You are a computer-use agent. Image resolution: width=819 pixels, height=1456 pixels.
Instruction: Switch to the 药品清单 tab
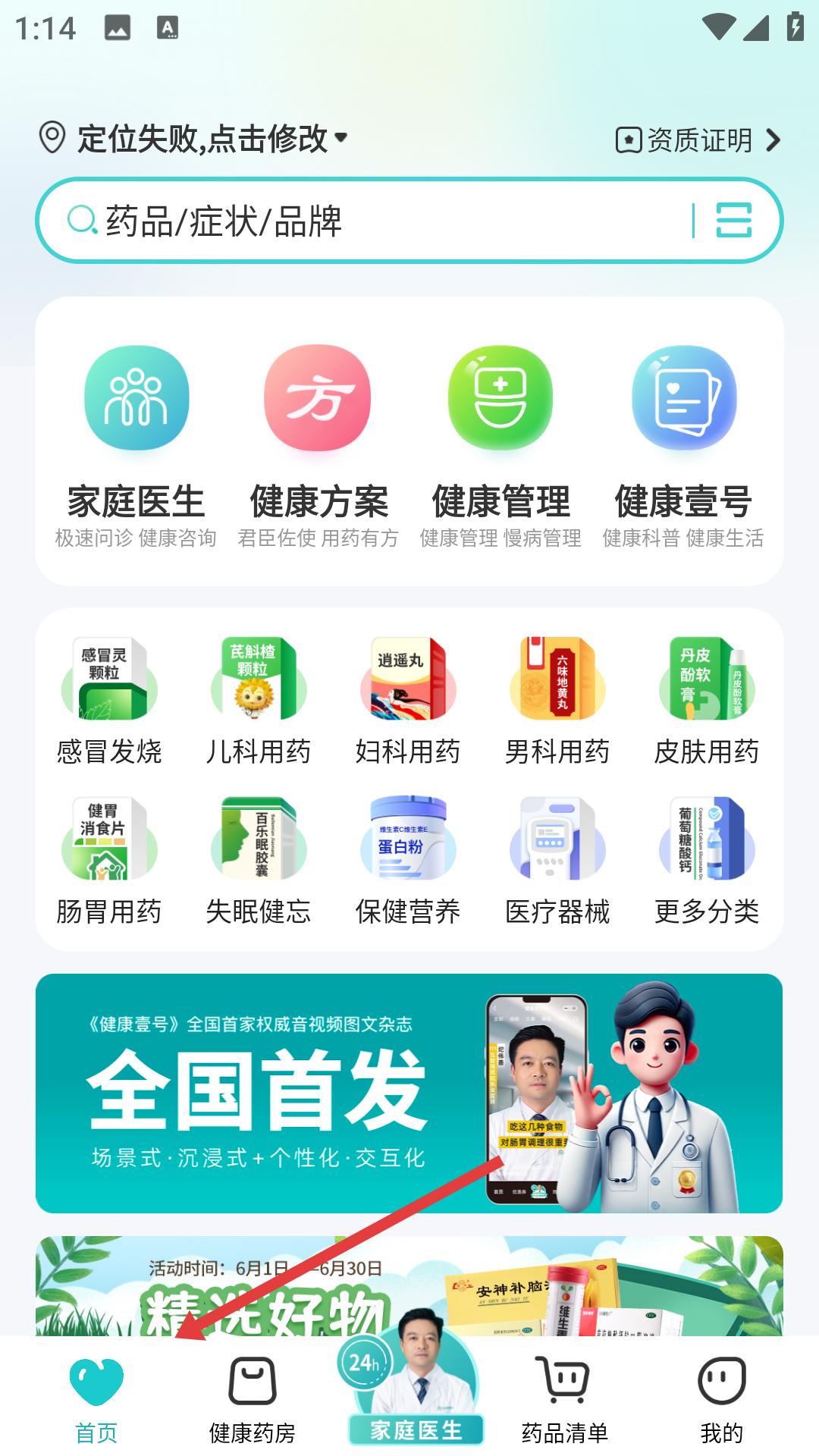565,1400
